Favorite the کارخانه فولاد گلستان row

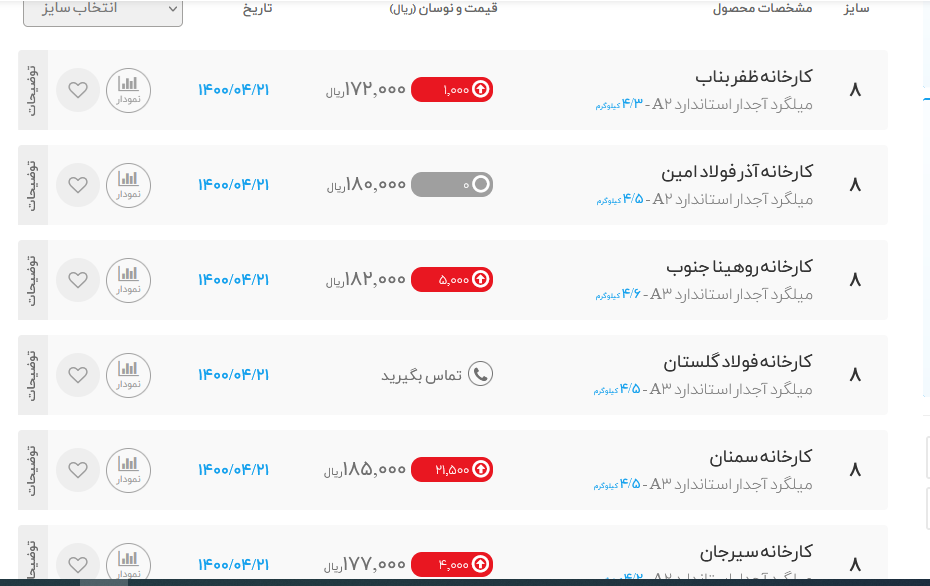click(x=78, y=375)
